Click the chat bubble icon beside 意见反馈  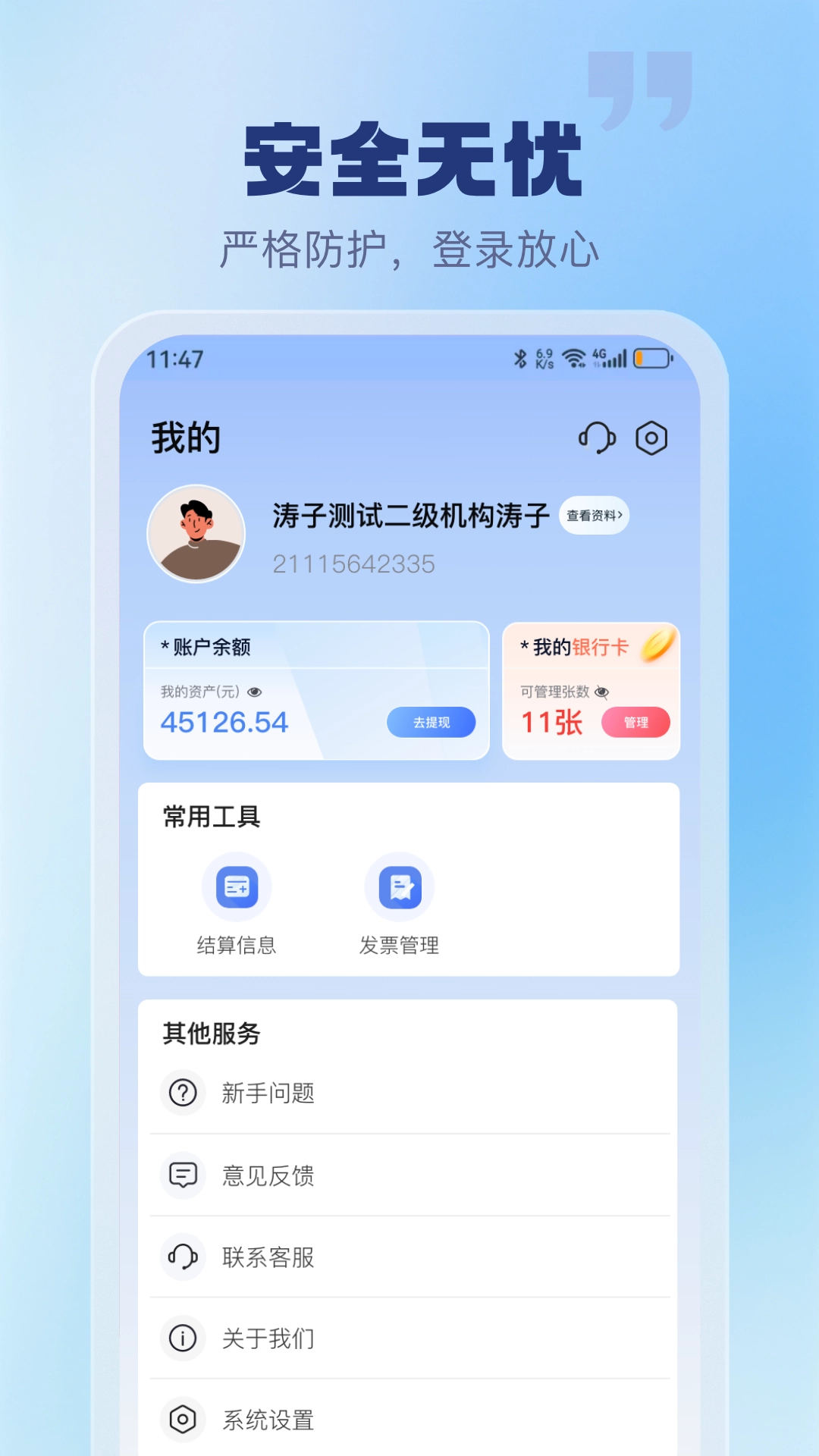(x=183, y=1175)
